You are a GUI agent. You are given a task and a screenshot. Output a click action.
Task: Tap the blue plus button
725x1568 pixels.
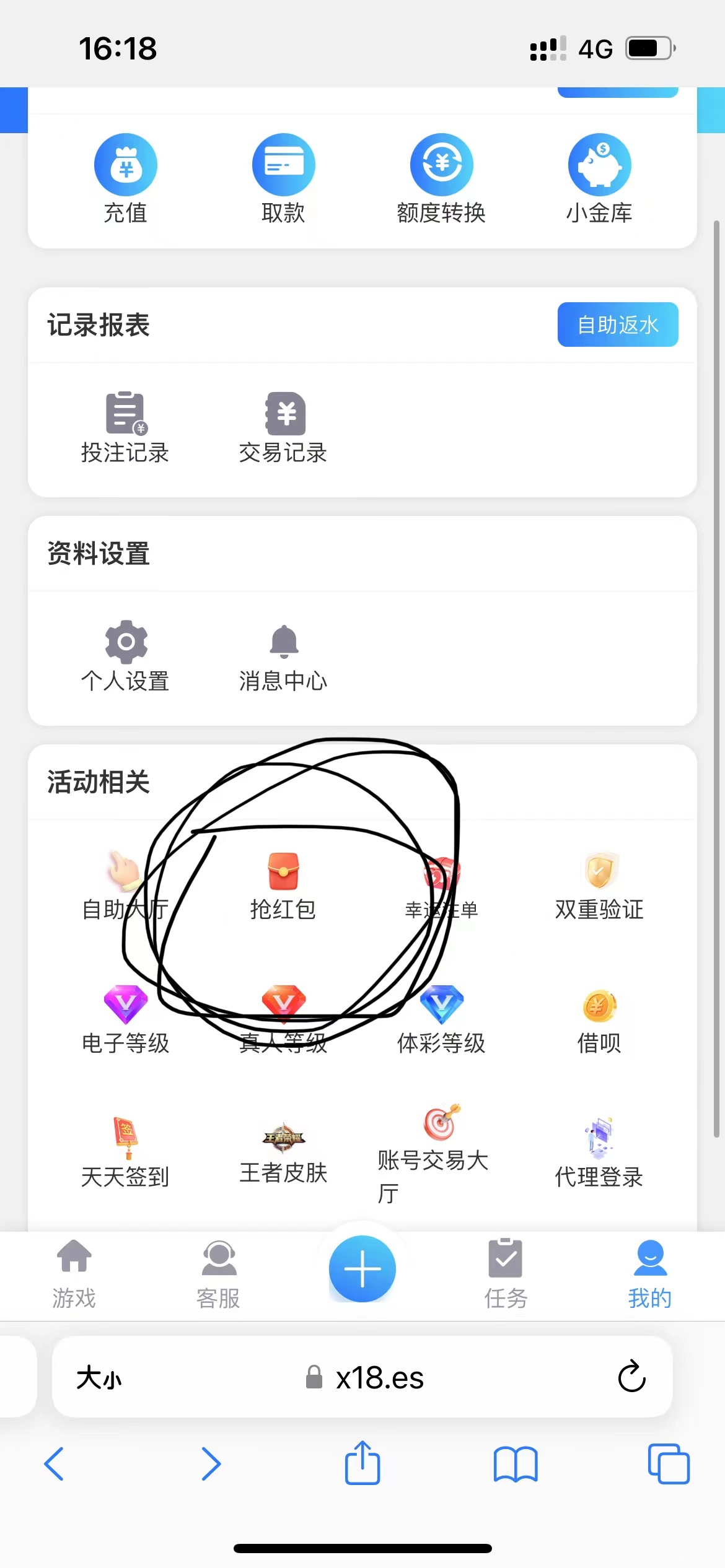click(362, 1268)
